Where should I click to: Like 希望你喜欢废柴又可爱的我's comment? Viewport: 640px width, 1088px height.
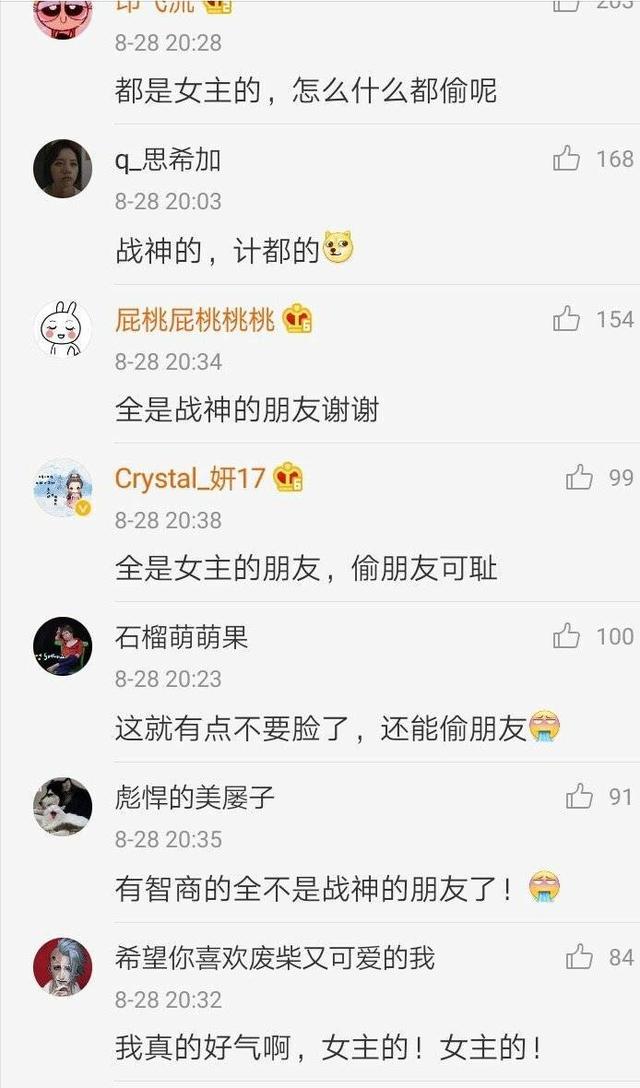point(579,957)
